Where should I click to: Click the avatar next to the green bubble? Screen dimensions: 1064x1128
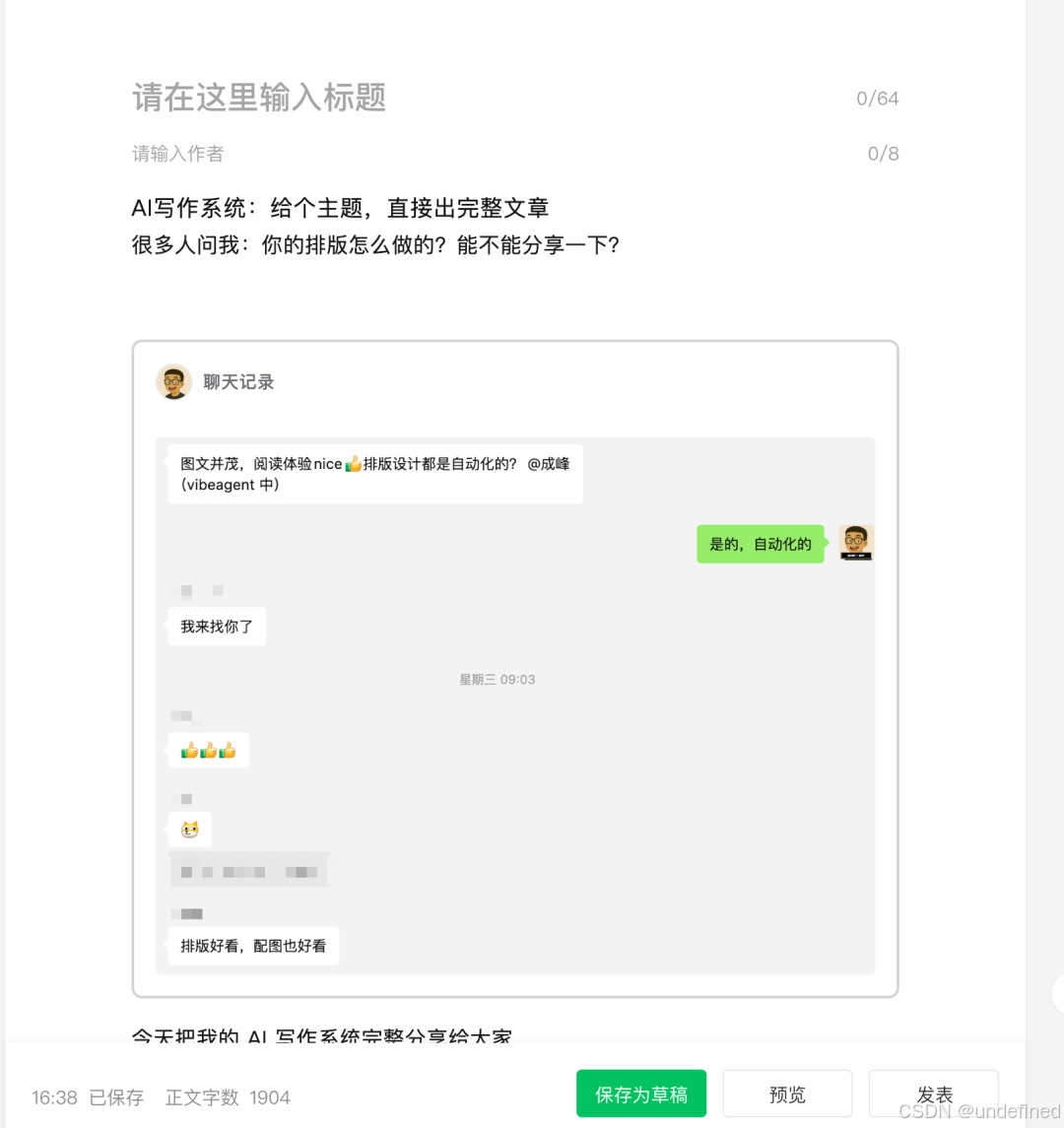click(x=855, y=543)
